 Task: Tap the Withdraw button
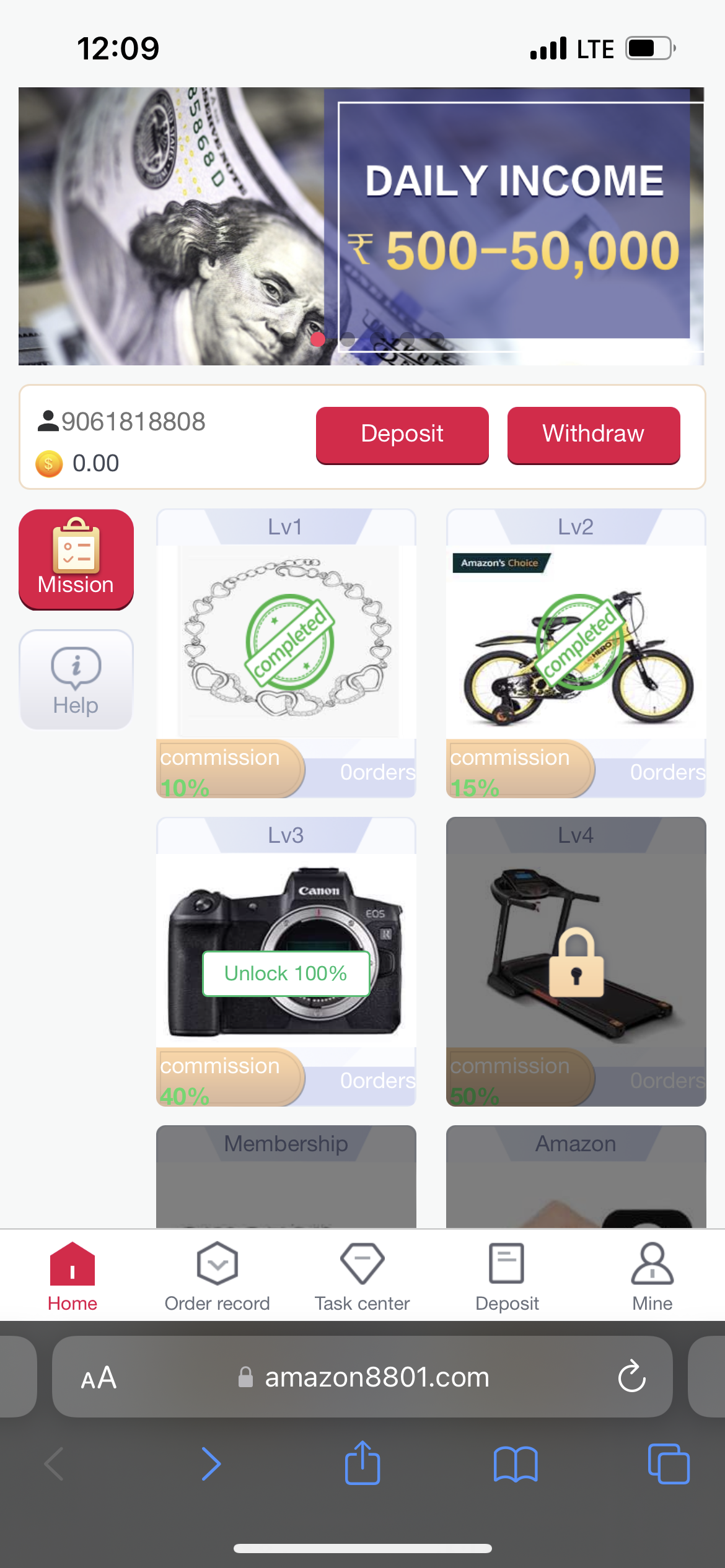click(x=593, y=435)
